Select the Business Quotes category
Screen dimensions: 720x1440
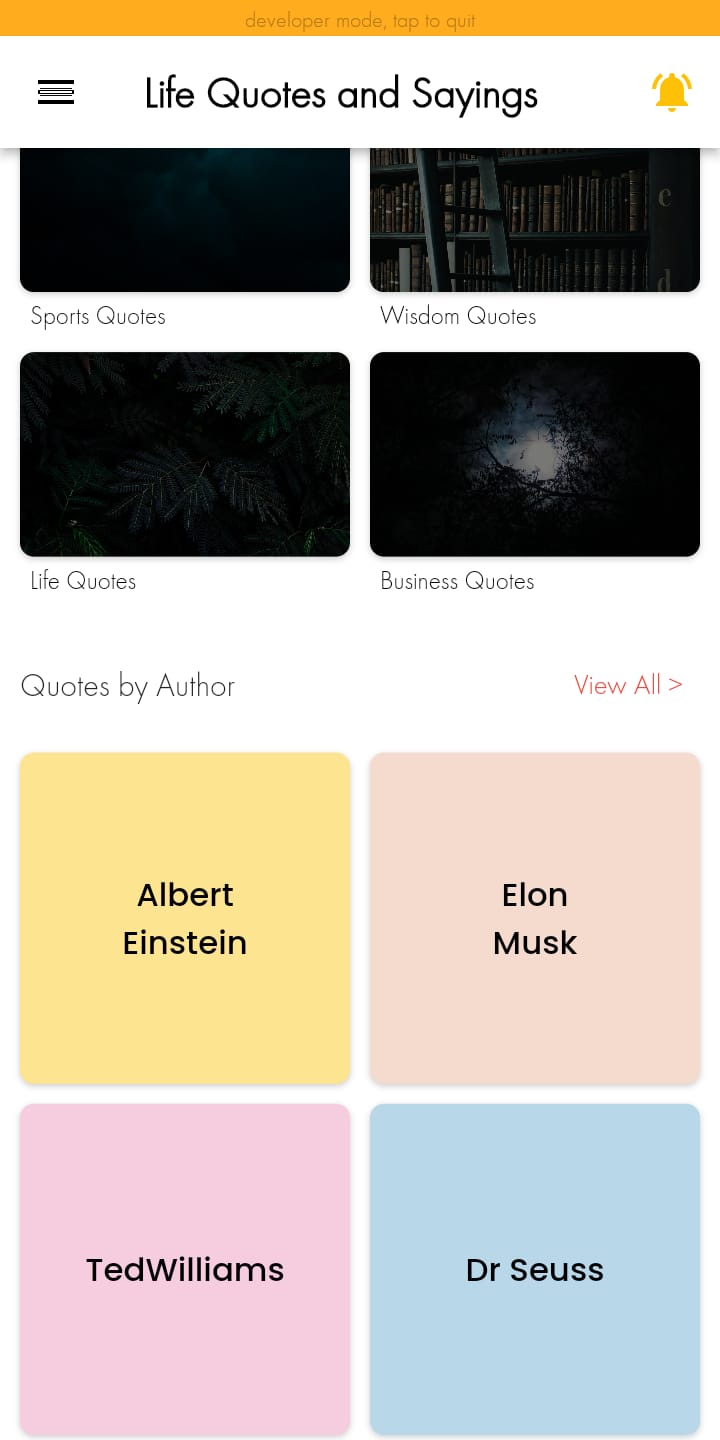click(535, 454)
